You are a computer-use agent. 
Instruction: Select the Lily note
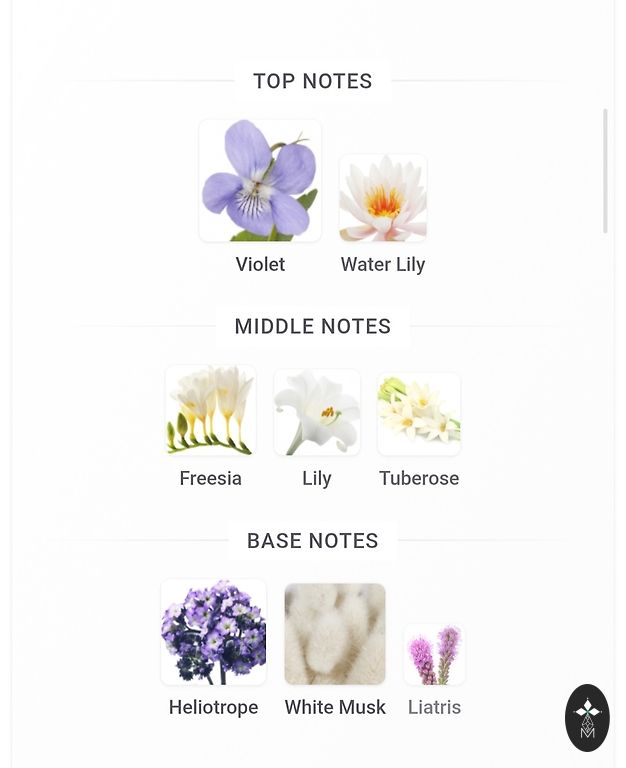click(x=317, y=413)
